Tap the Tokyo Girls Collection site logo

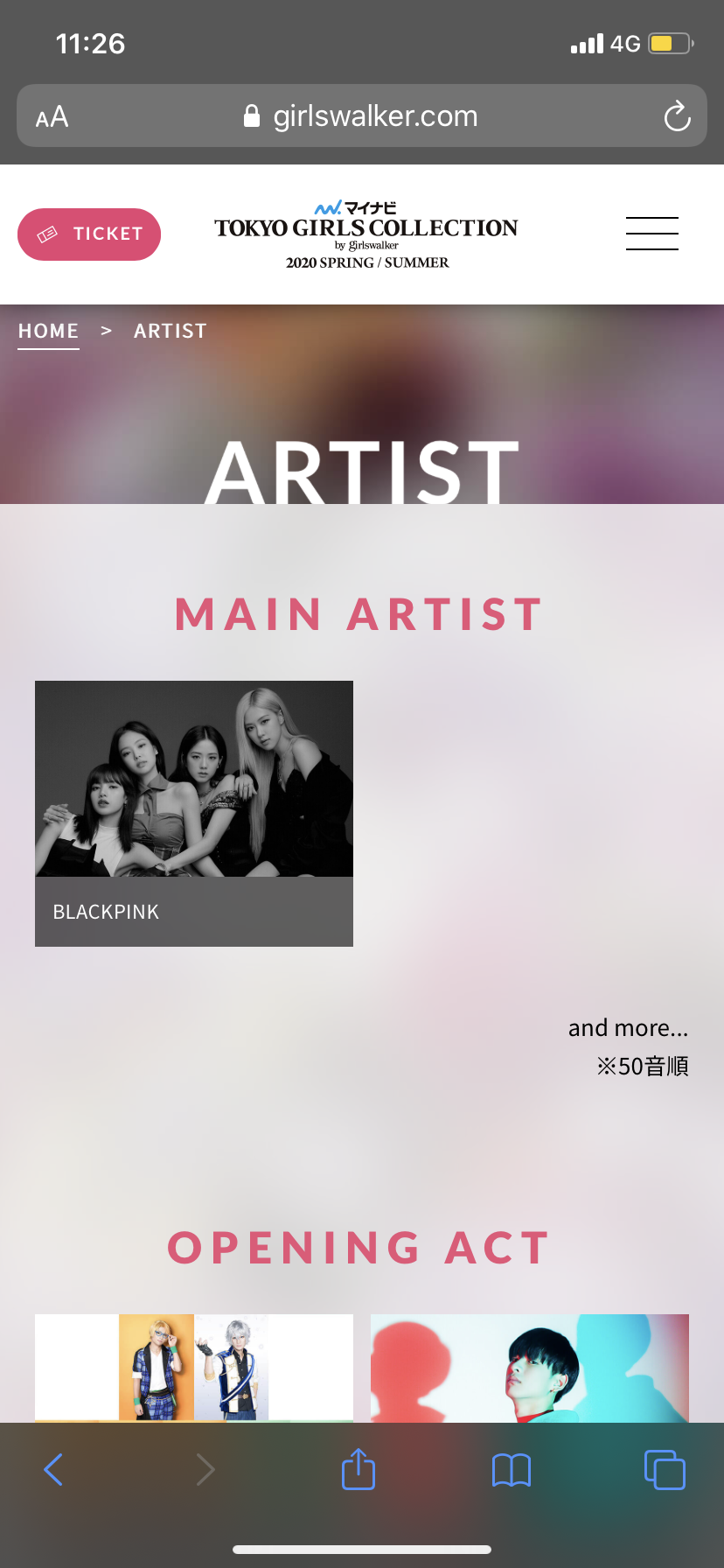click(x=366, y=234)
